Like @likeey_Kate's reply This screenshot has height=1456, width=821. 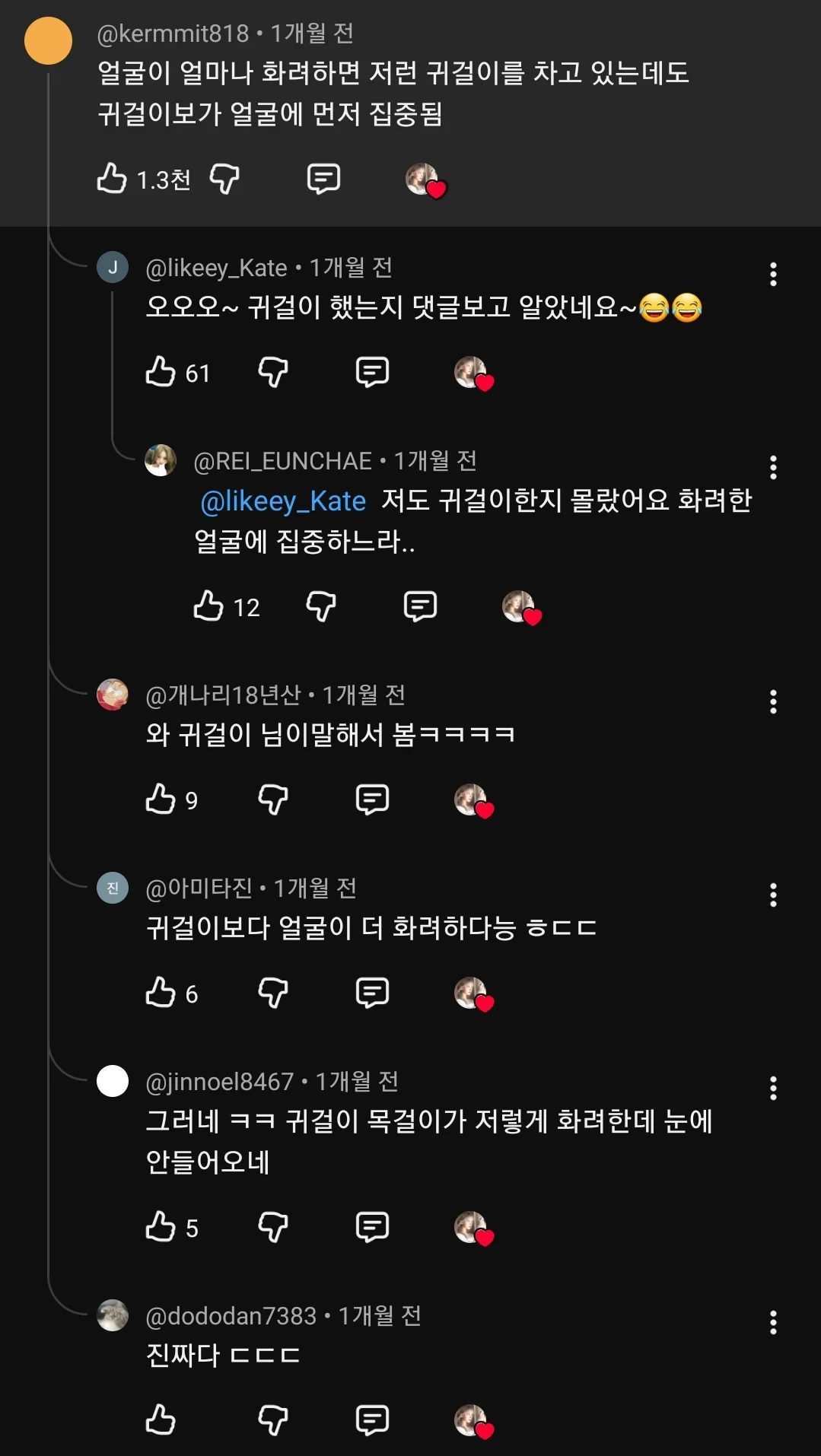point(161,372)
